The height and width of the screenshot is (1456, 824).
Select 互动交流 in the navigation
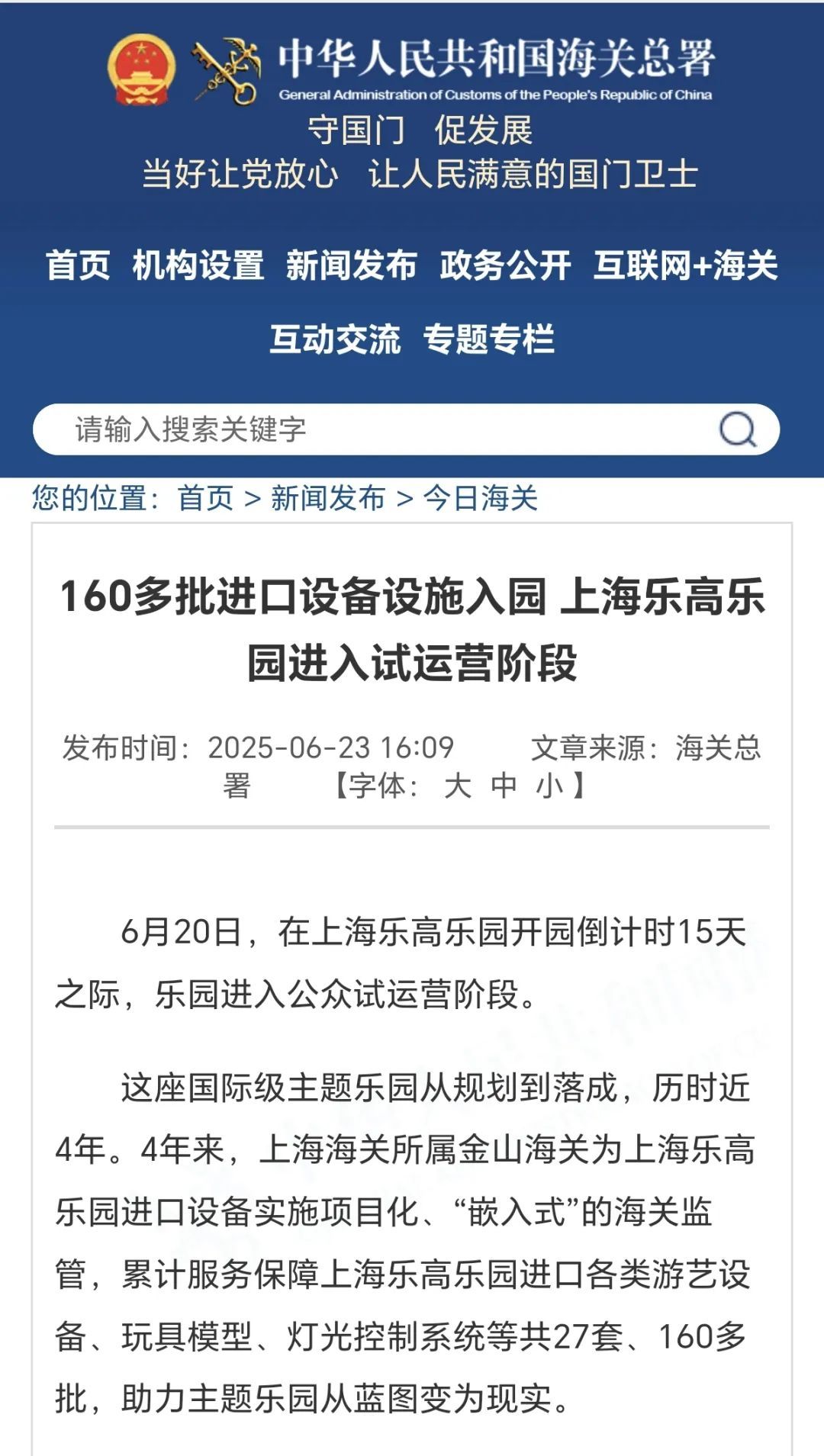335,339
